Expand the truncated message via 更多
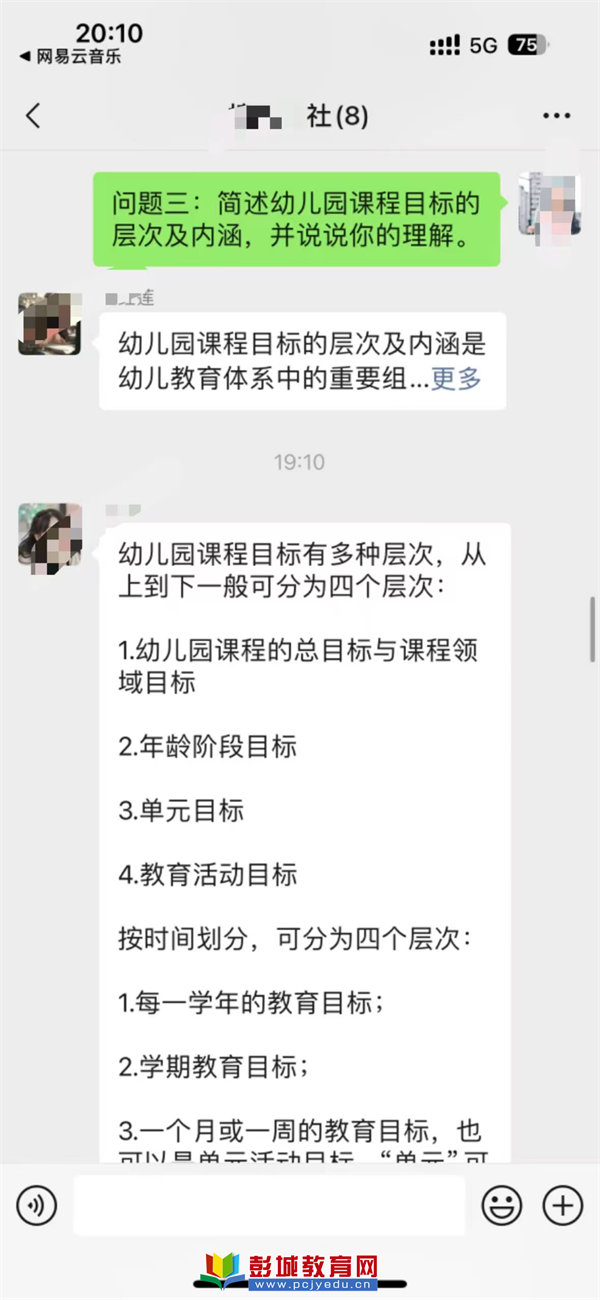This screenshot has width=600, height=1300. click(456, 379)
